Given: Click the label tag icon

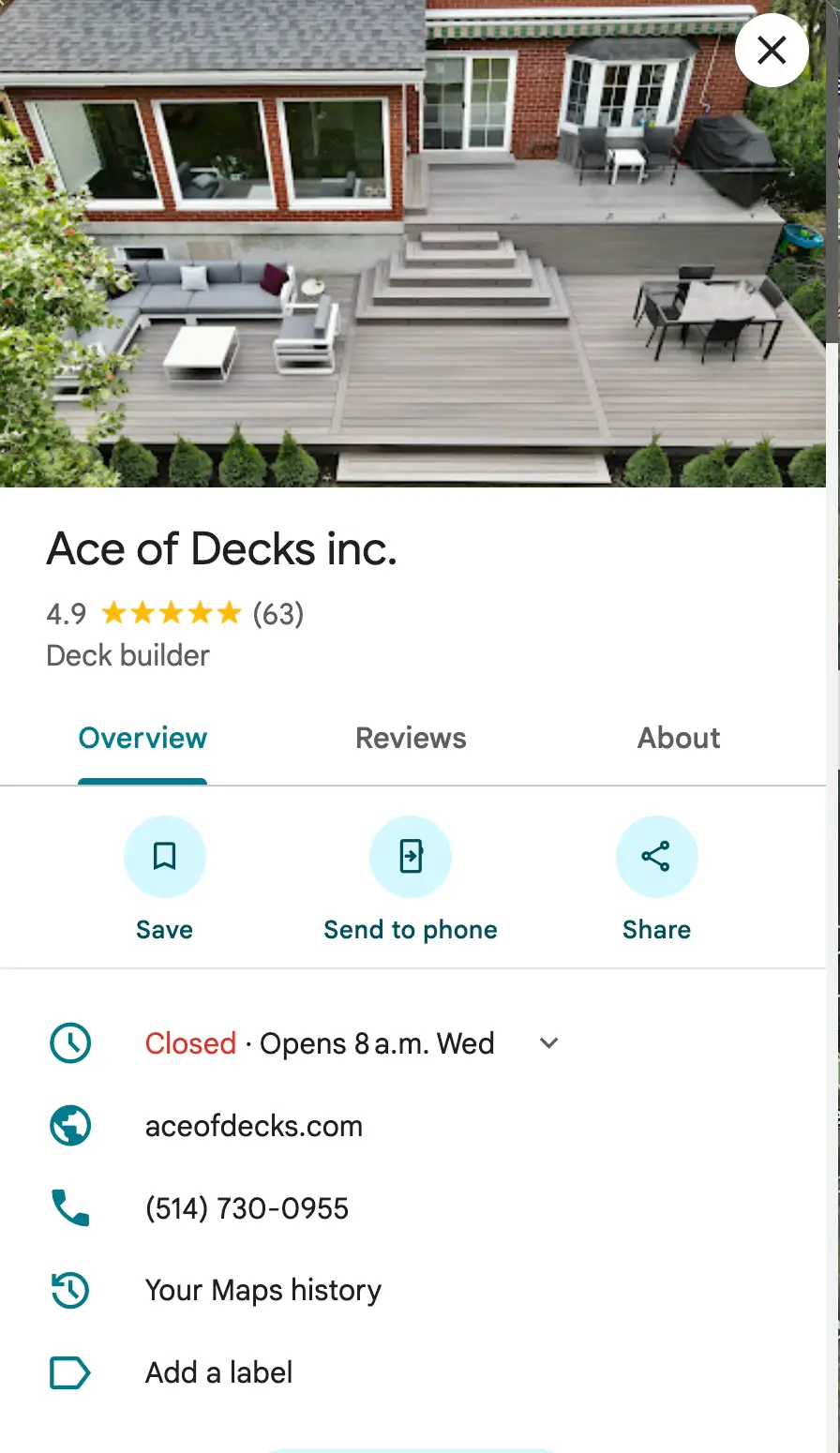Looking at the screenshot, I should point(70,1371).
